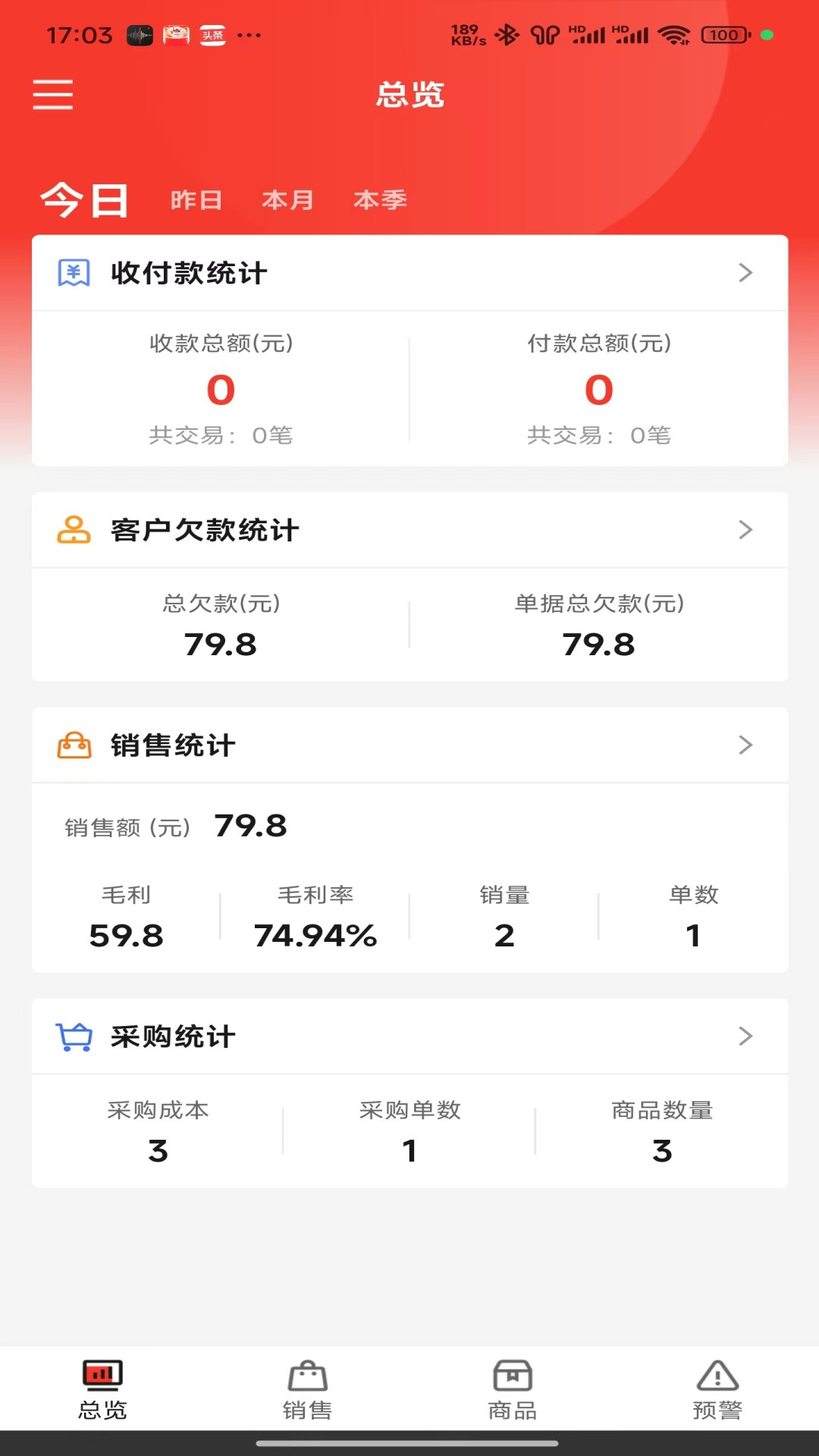The image size is (819, 1456).
Task: Switch to the 本月 (This Month) tab
Action: pos(289,199)
